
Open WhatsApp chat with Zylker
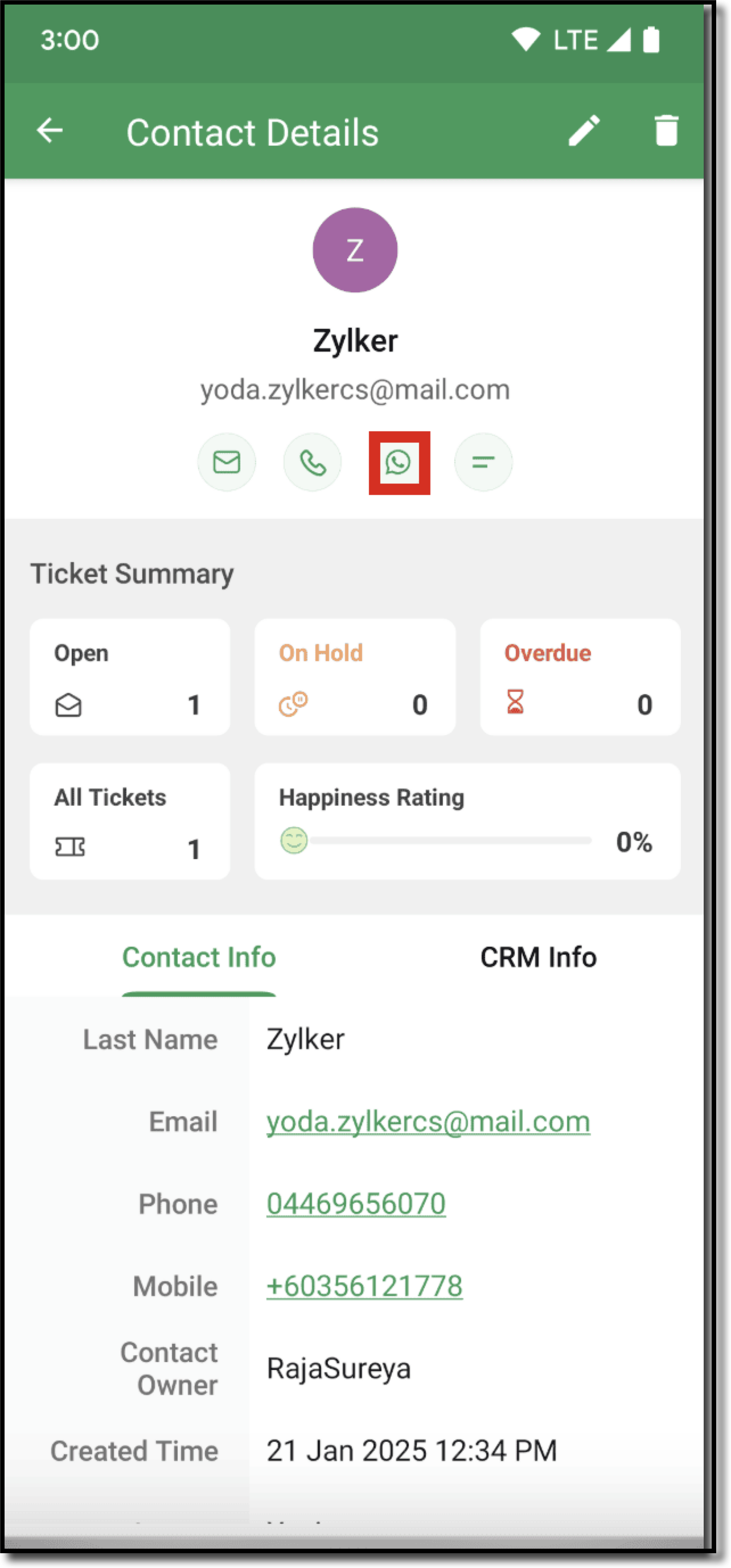[399, 463]
